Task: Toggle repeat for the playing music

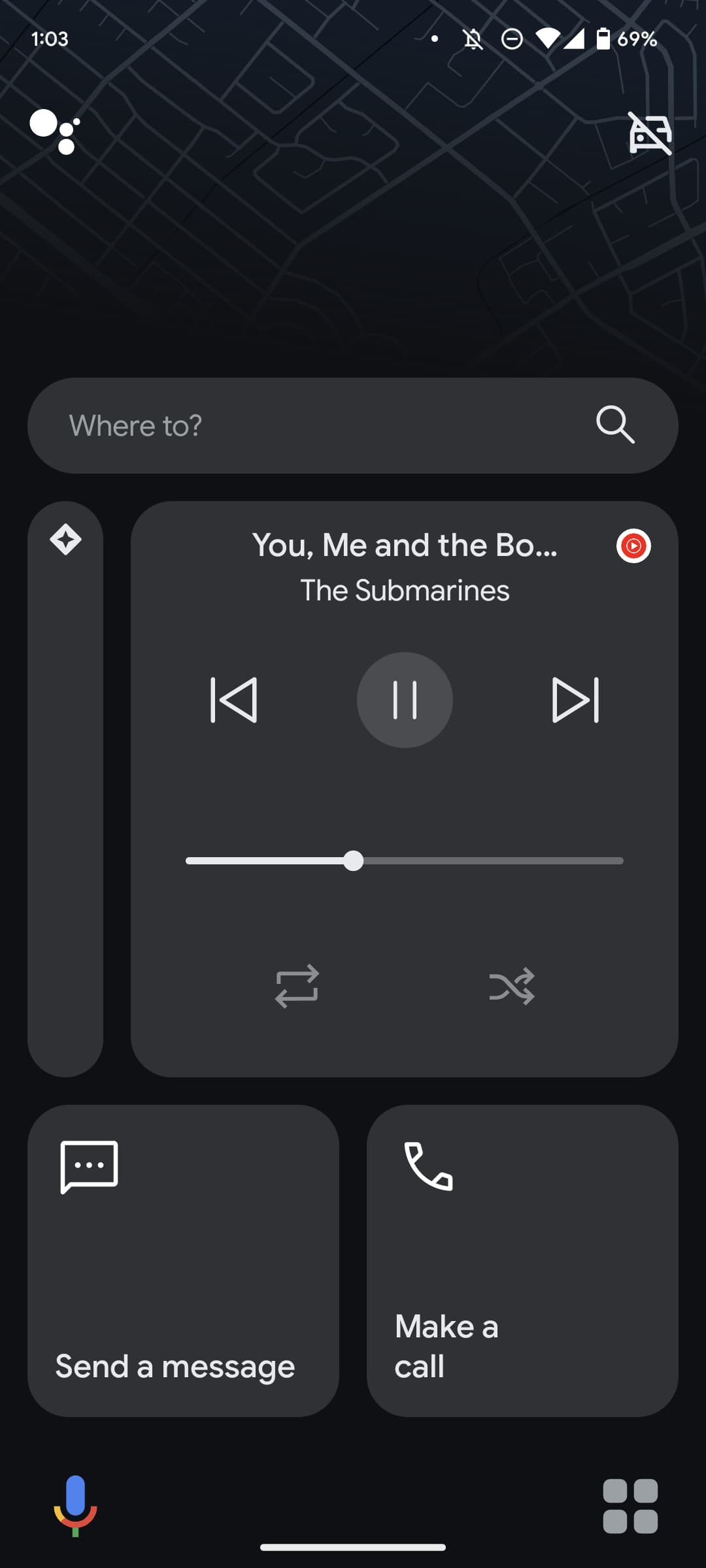Action: point(297,986)
